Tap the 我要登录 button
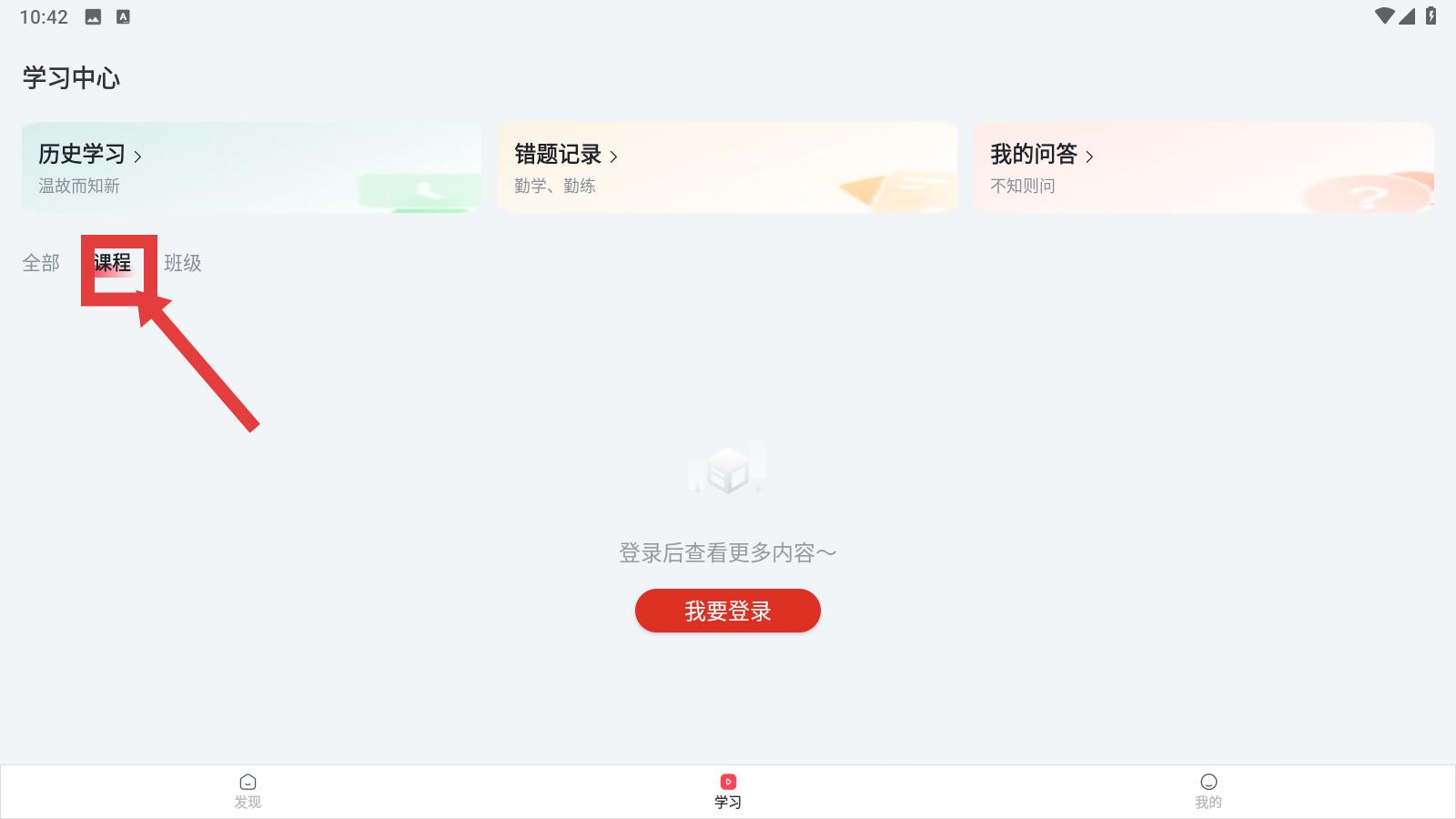This screenshot has width=1456, height=819. pos(727,611)
